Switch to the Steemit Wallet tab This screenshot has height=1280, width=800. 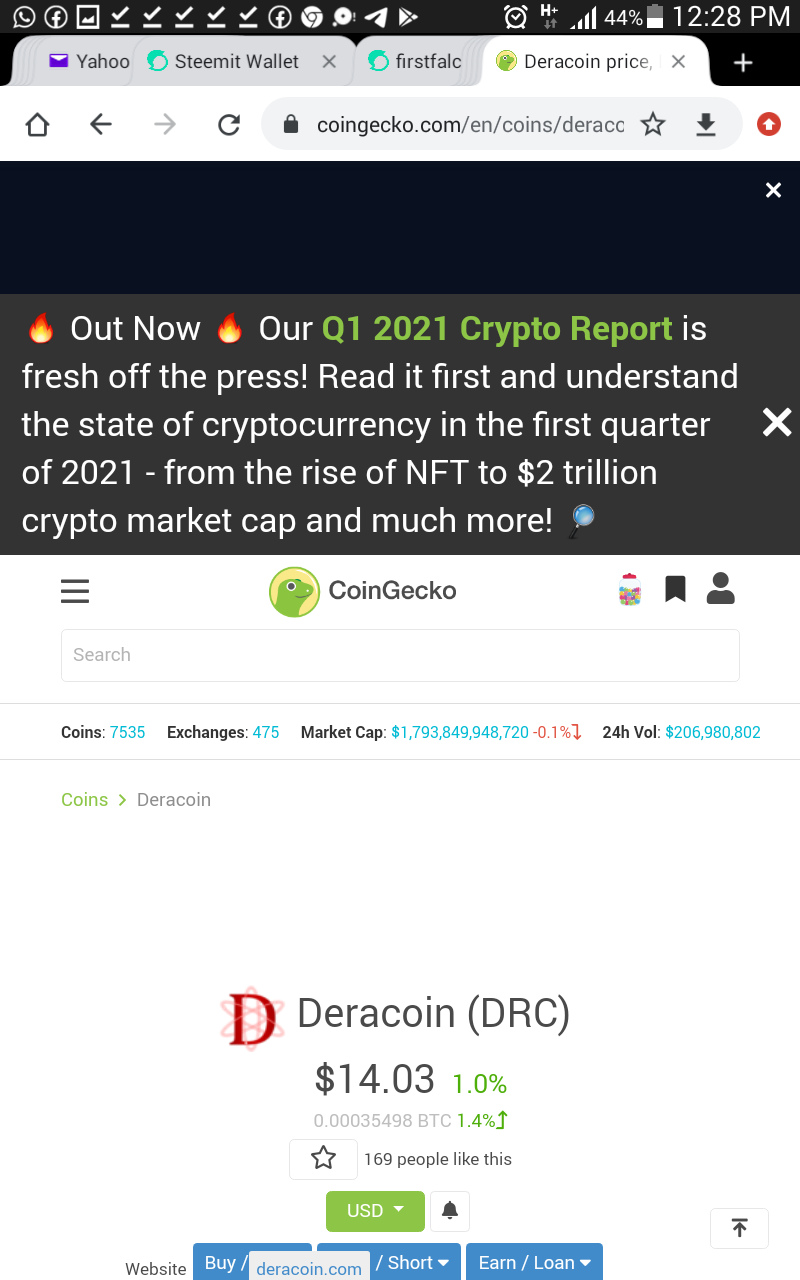tap(237, 62)
